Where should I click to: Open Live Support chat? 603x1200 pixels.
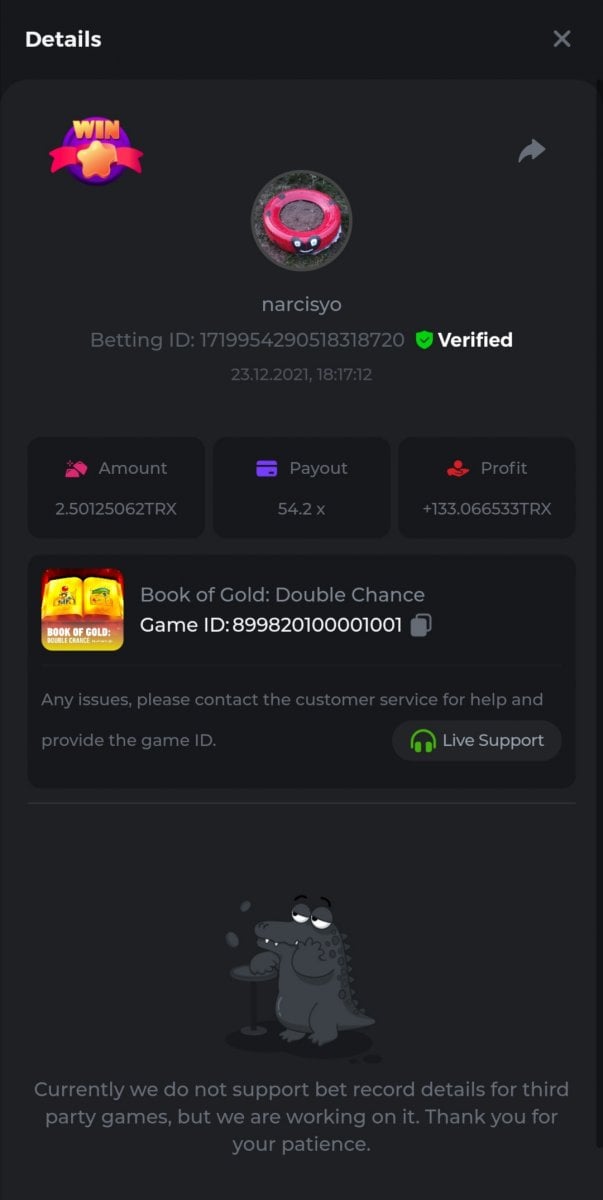tap(477, 741)
